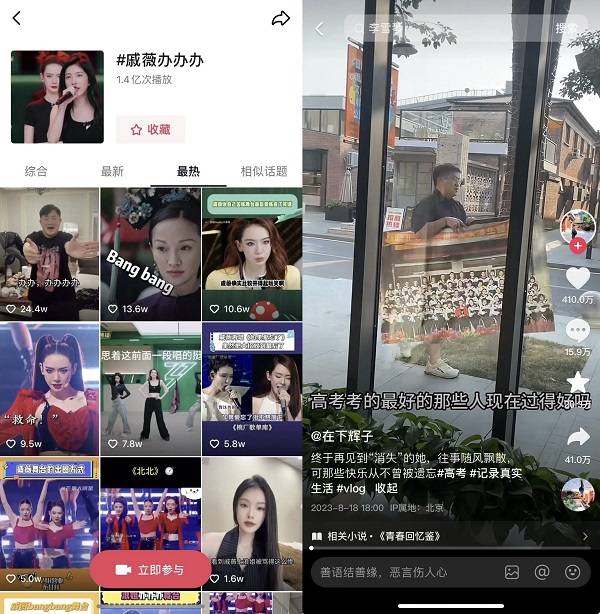600x614 pixels.
Task: Switch to the 相似话题 tab
Action: [263, 171]
